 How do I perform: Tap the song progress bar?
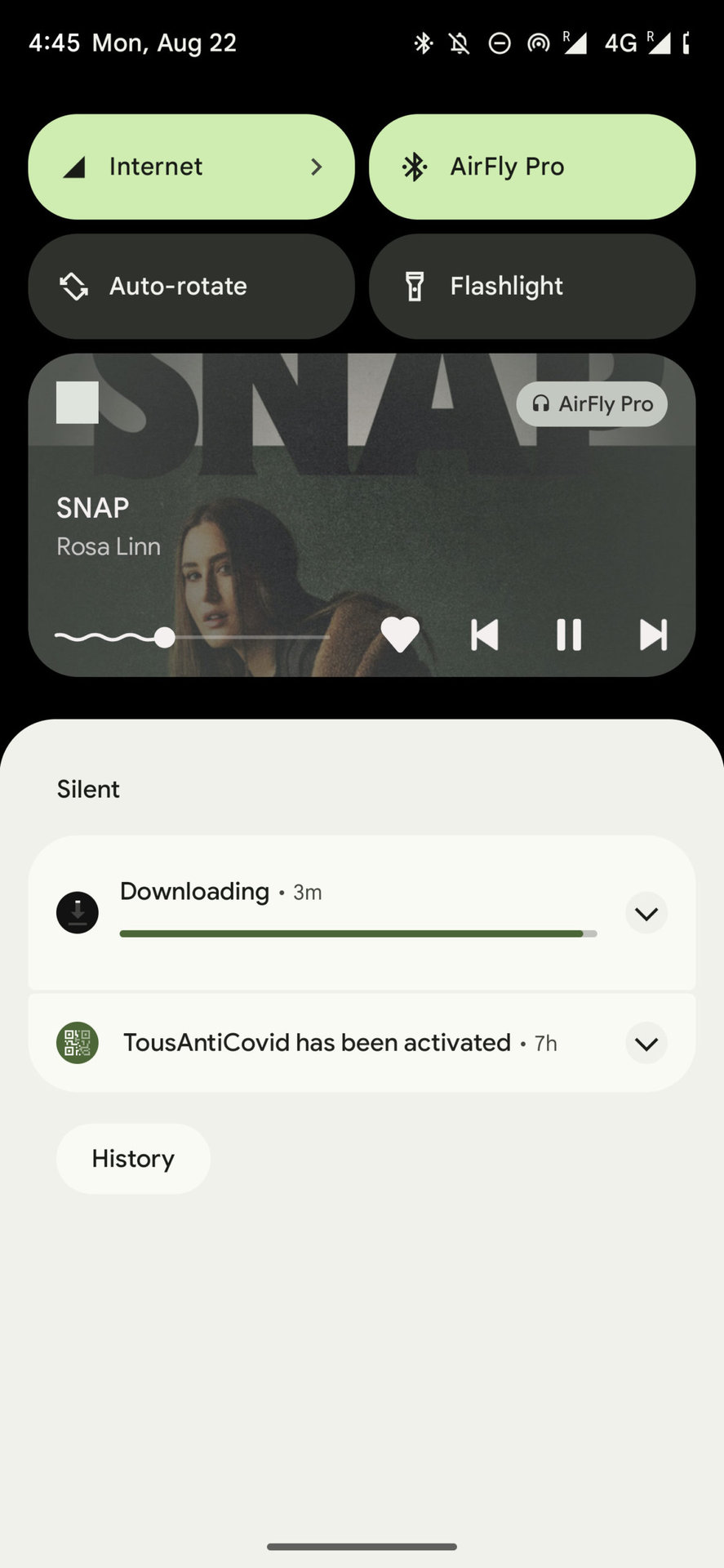click(x=193, y=637)
